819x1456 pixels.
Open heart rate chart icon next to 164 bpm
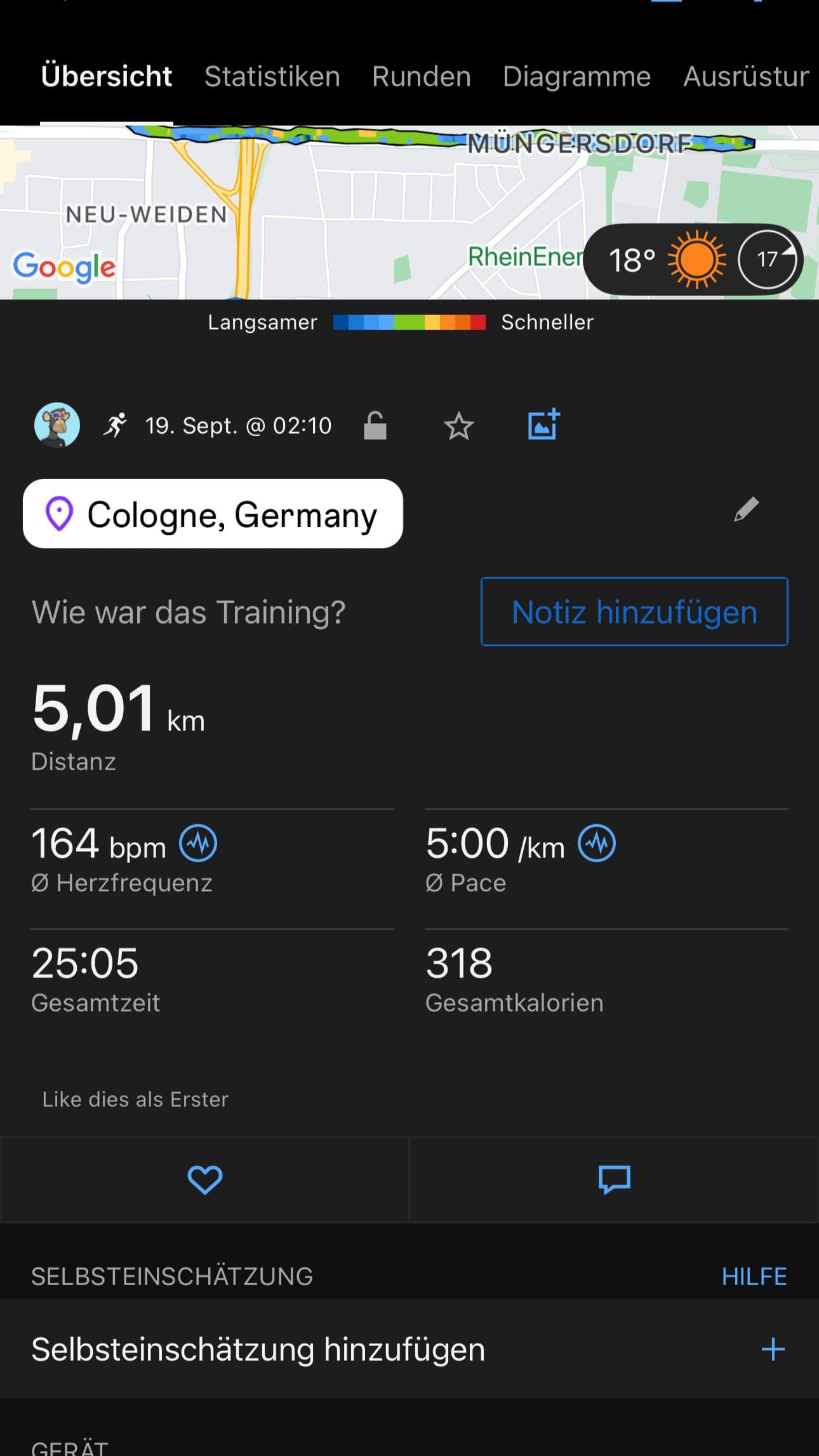point(198,843)
